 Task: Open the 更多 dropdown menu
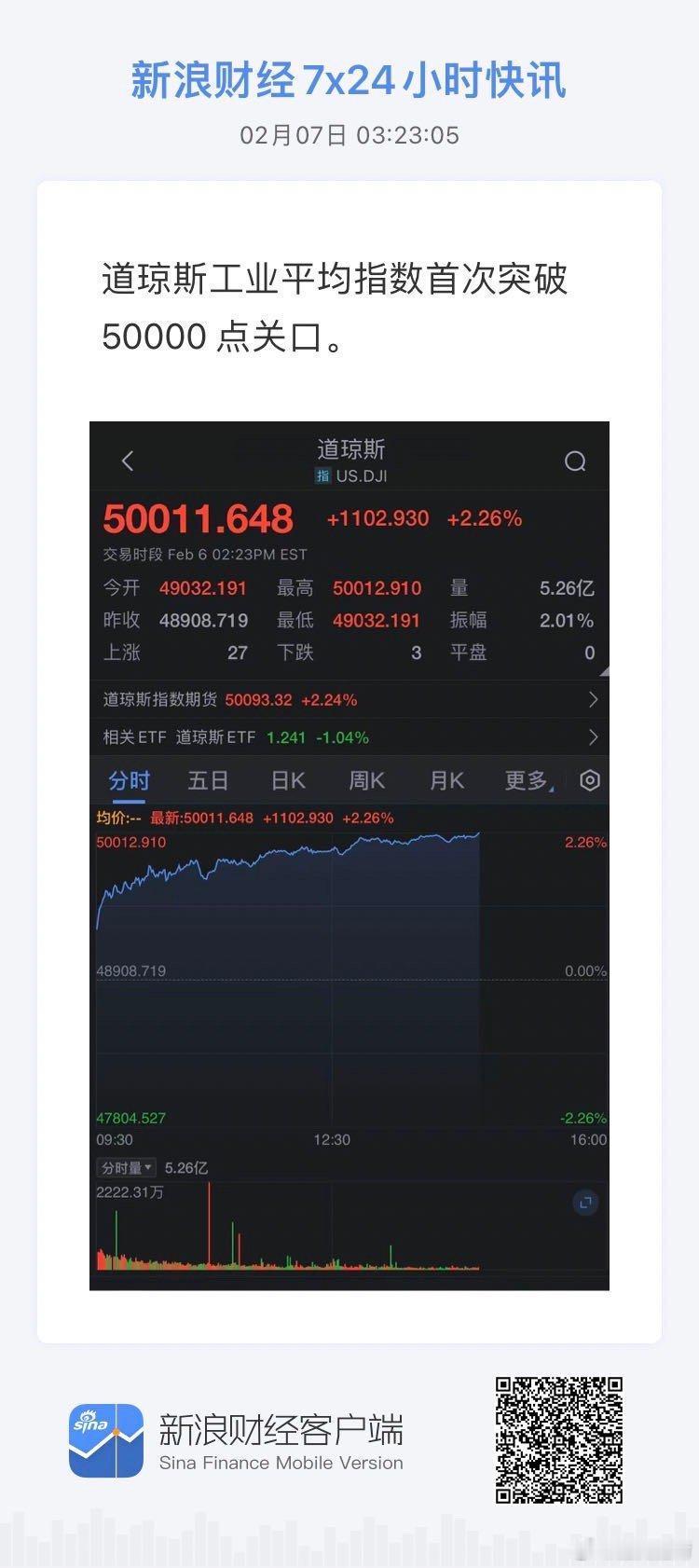[x=525, y=780]
